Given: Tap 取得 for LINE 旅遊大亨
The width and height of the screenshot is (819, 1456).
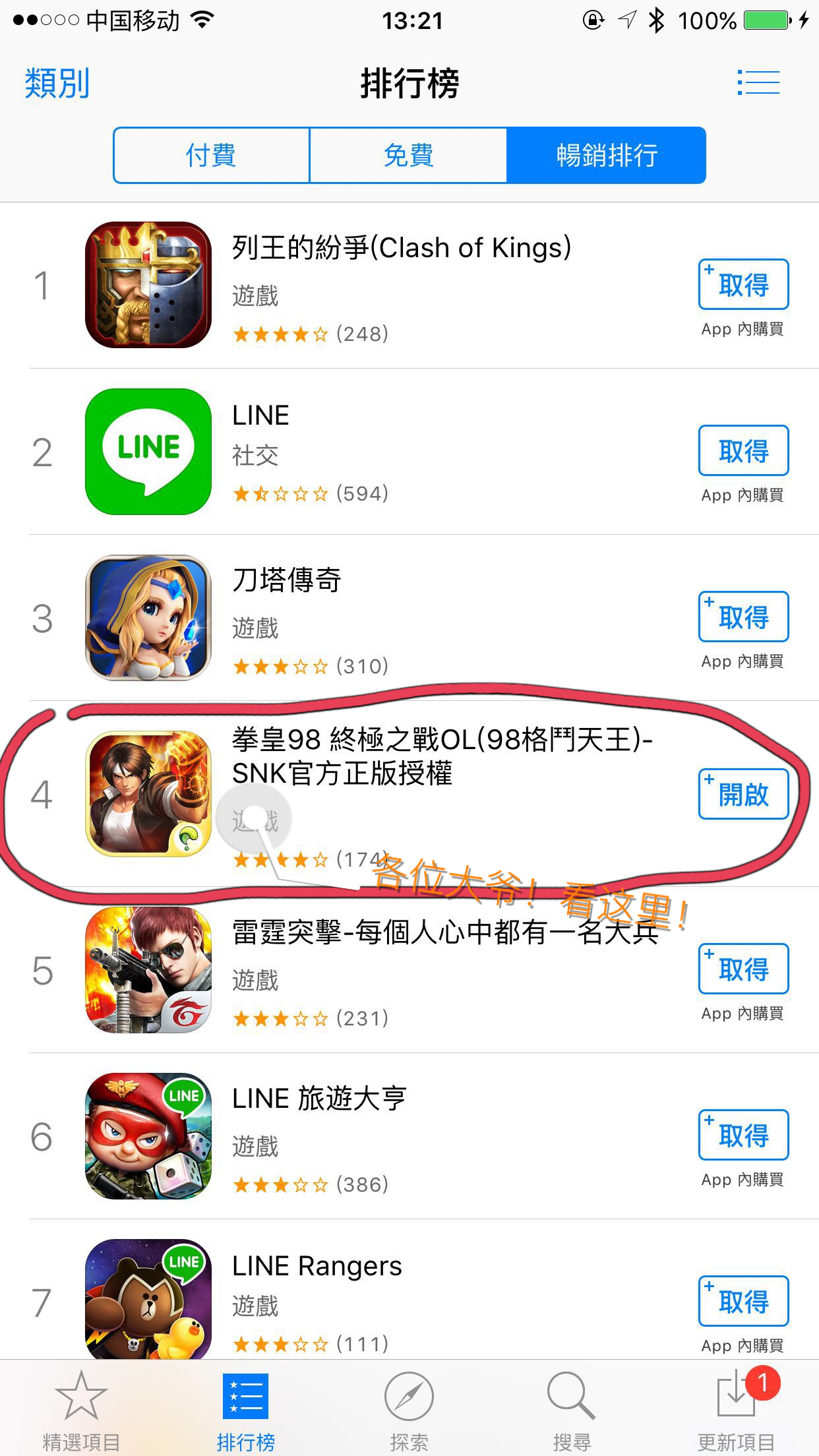Looking at the screenshot, I should tap(743, 1136).
